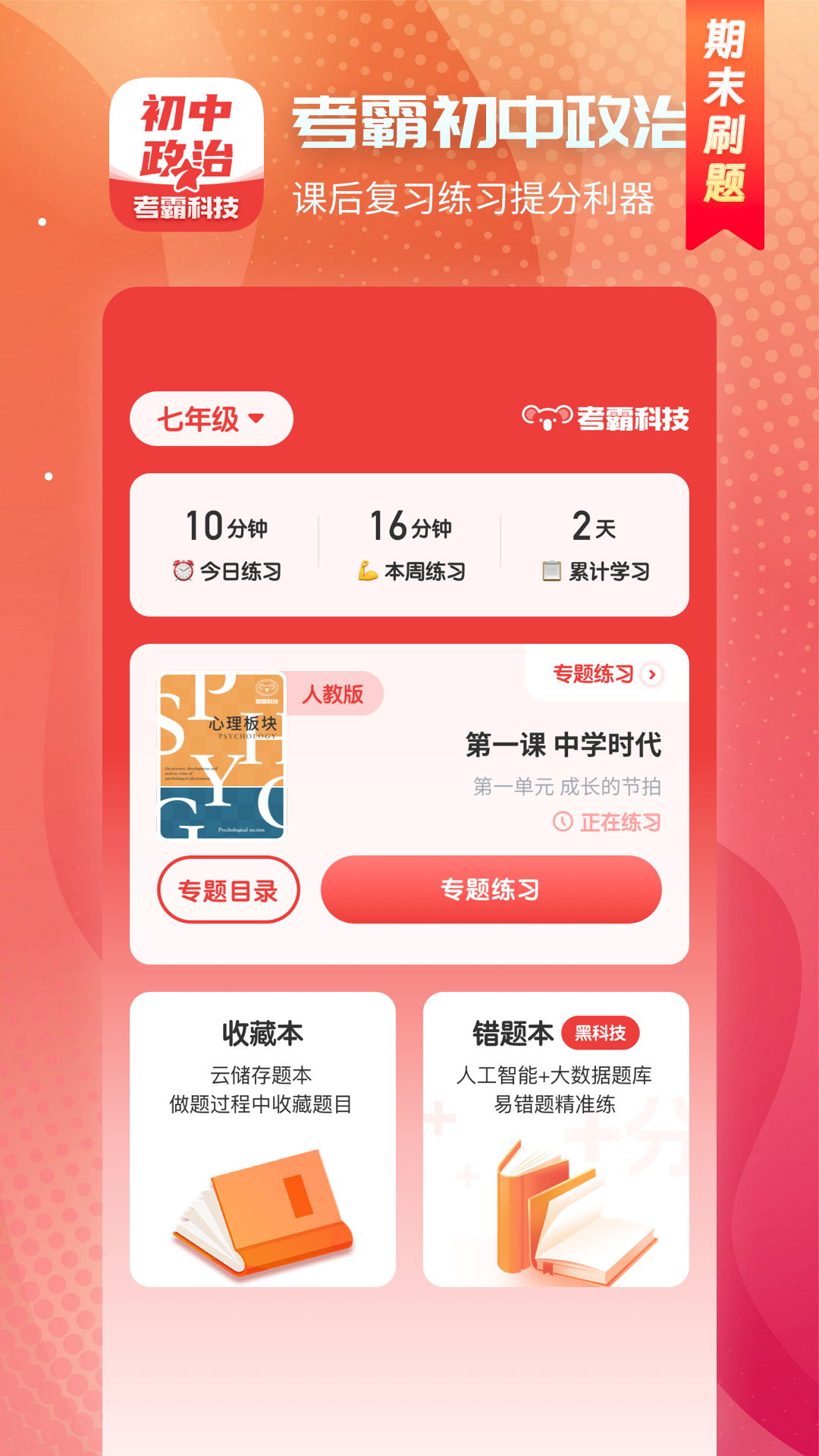Select the 第一课 中学时代 lesson link
Viewport: 819px width, 1456px height.
pyautogui.click(x=565, y=745)
